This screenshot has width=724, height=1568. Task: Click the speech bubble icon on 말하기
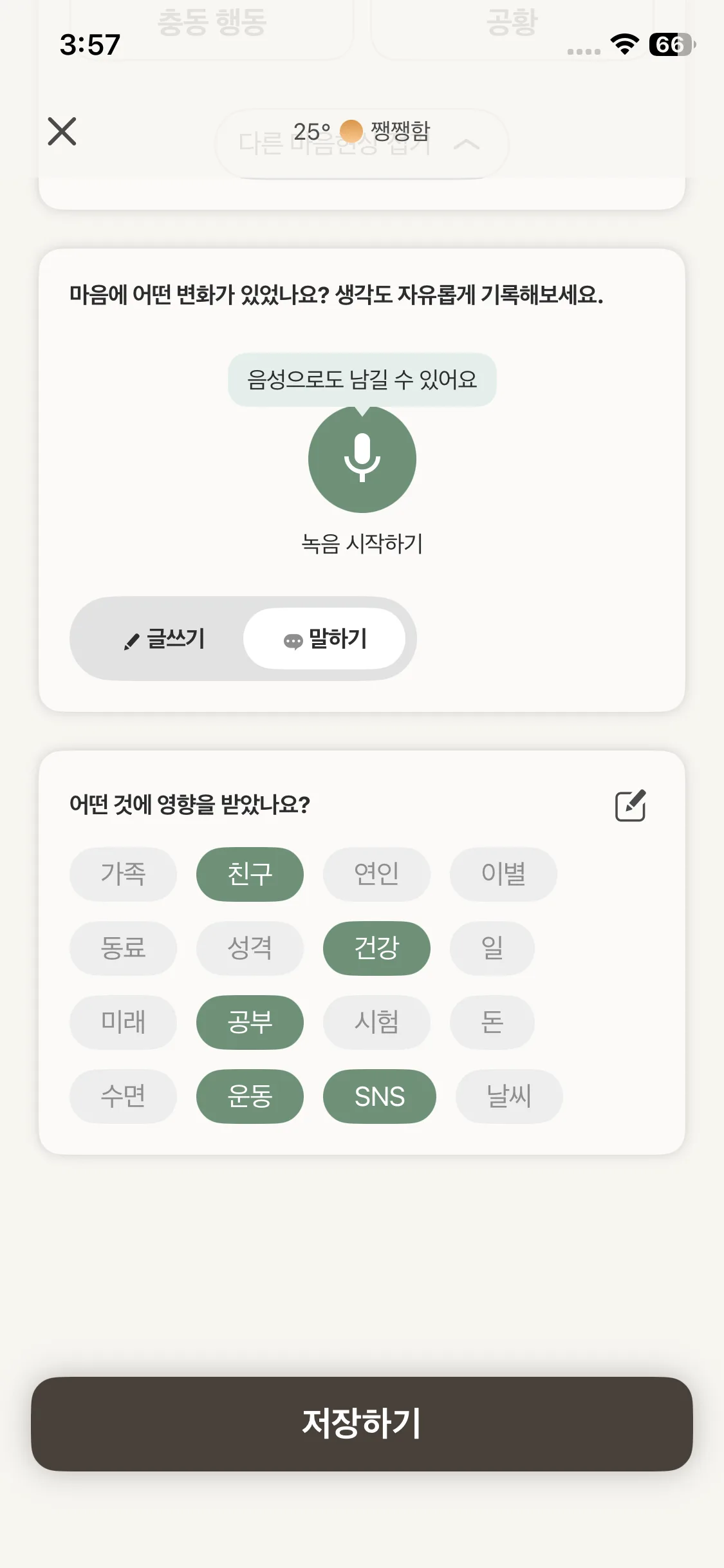pos(293,639)
